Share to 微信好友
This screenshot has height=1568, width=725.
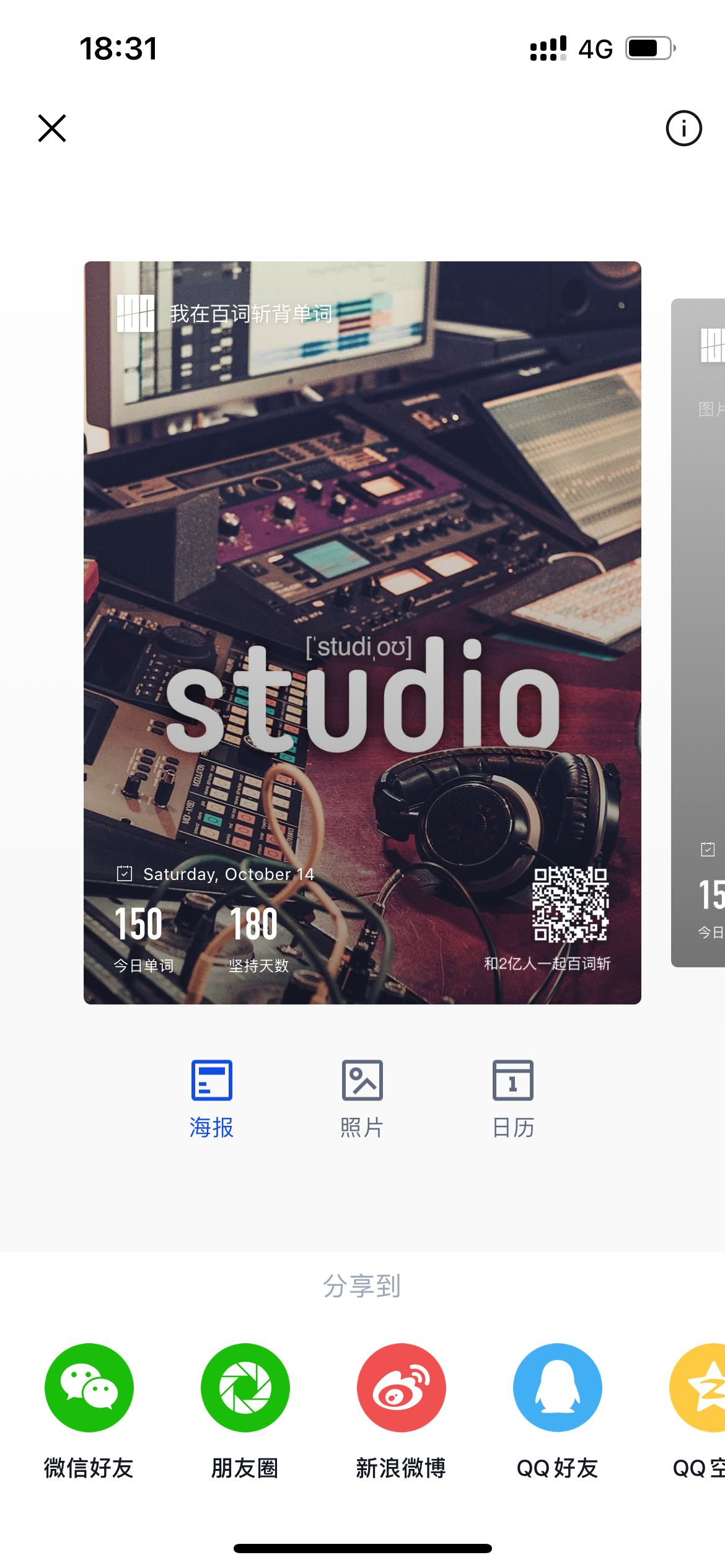tap(89, 1387)
